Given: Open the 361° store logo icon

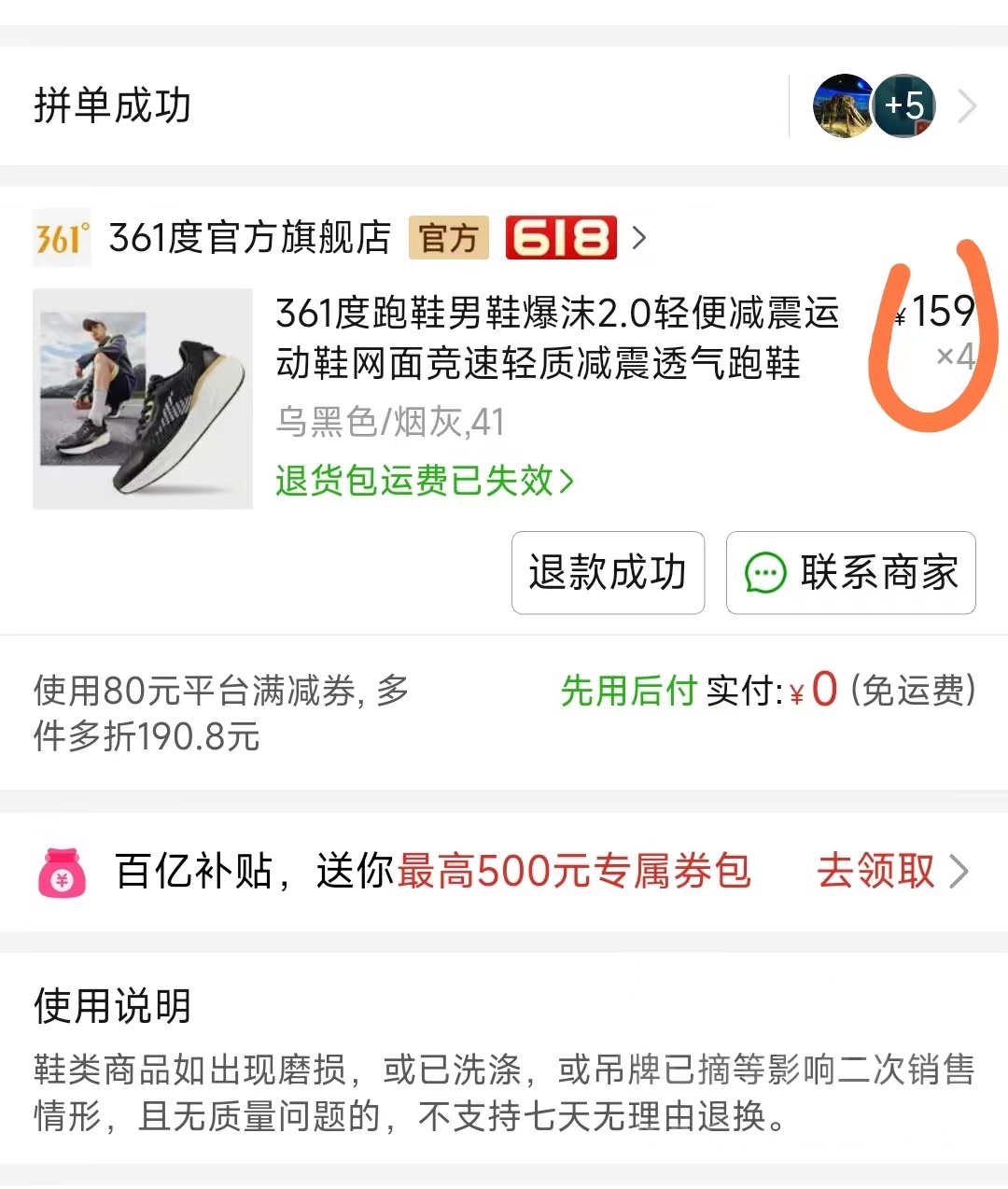Looking at the screenshot, I should tap(60, 238).
